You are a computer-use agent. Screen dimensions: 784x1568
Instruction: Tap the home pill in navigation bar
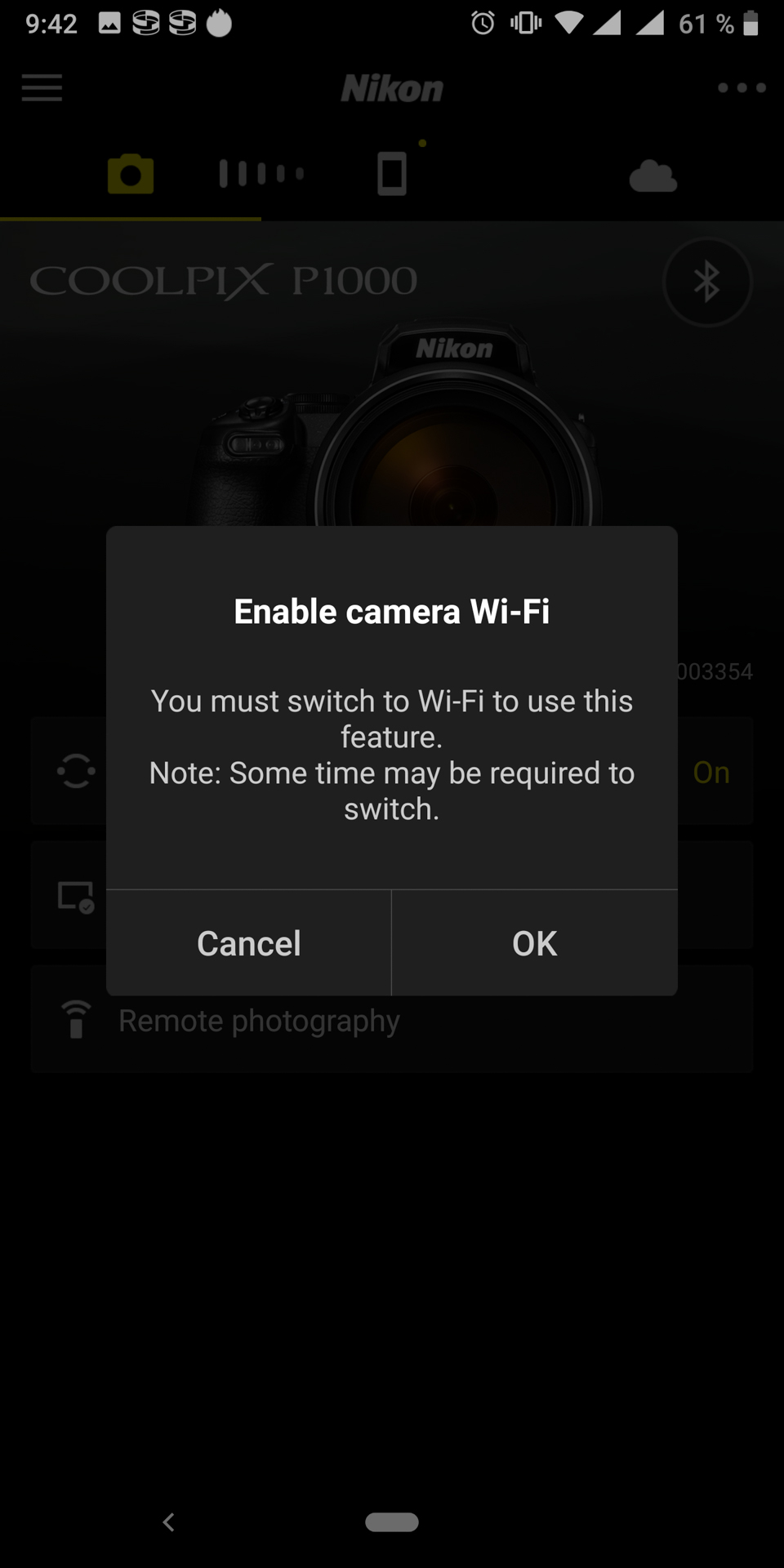click(x=392, y=1522)
